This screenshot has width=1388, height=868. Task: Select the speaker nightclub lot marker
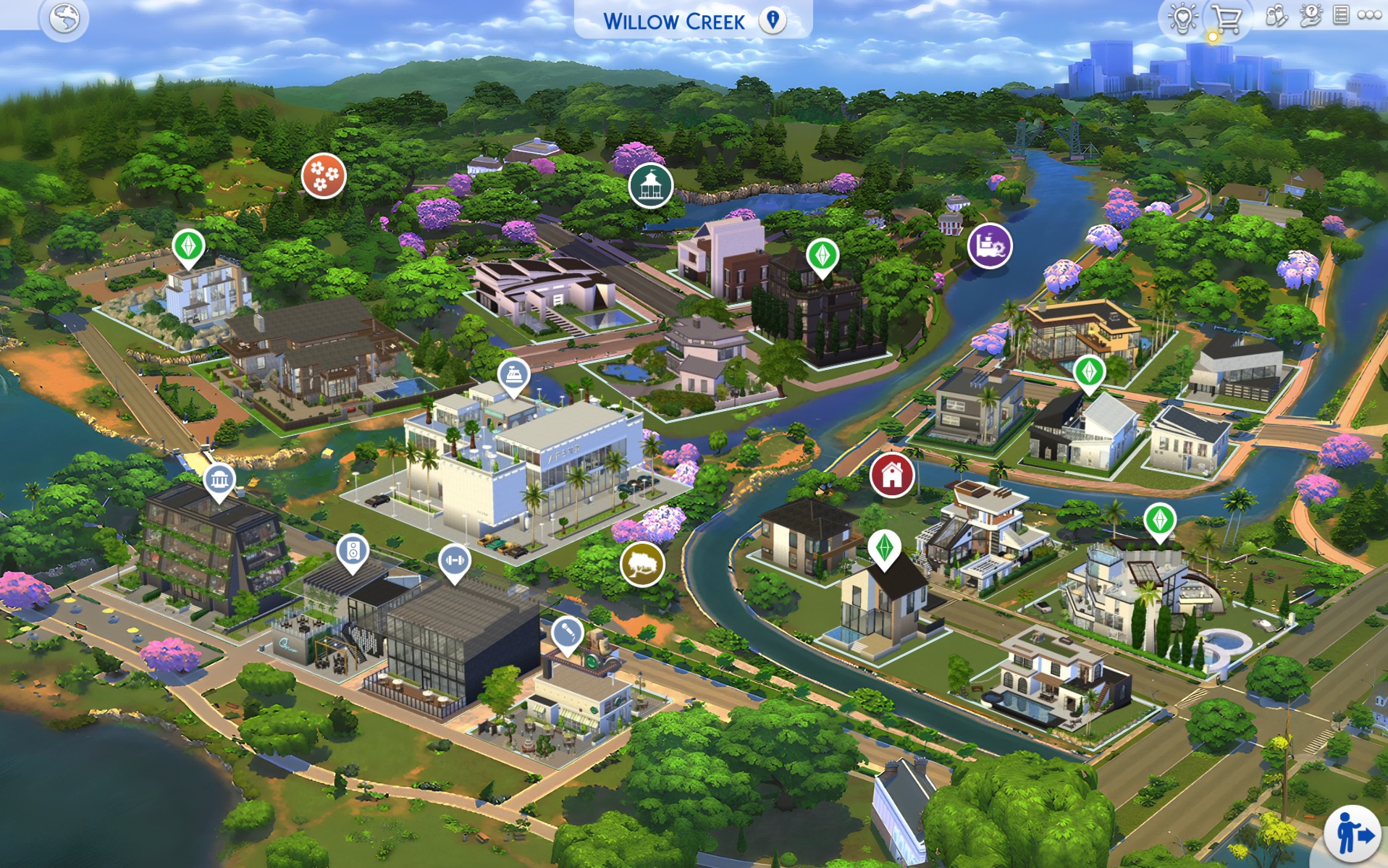pos(353,552)
